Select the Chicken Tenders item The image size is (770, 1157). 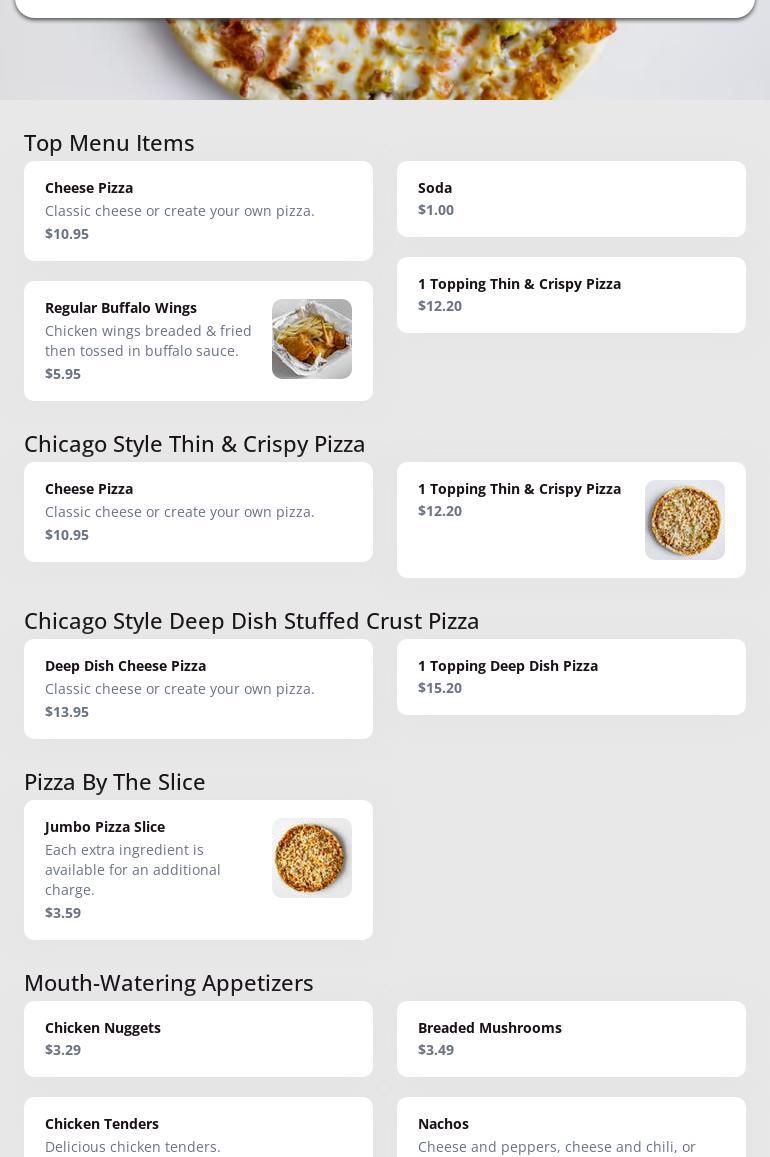[198, 1130]
